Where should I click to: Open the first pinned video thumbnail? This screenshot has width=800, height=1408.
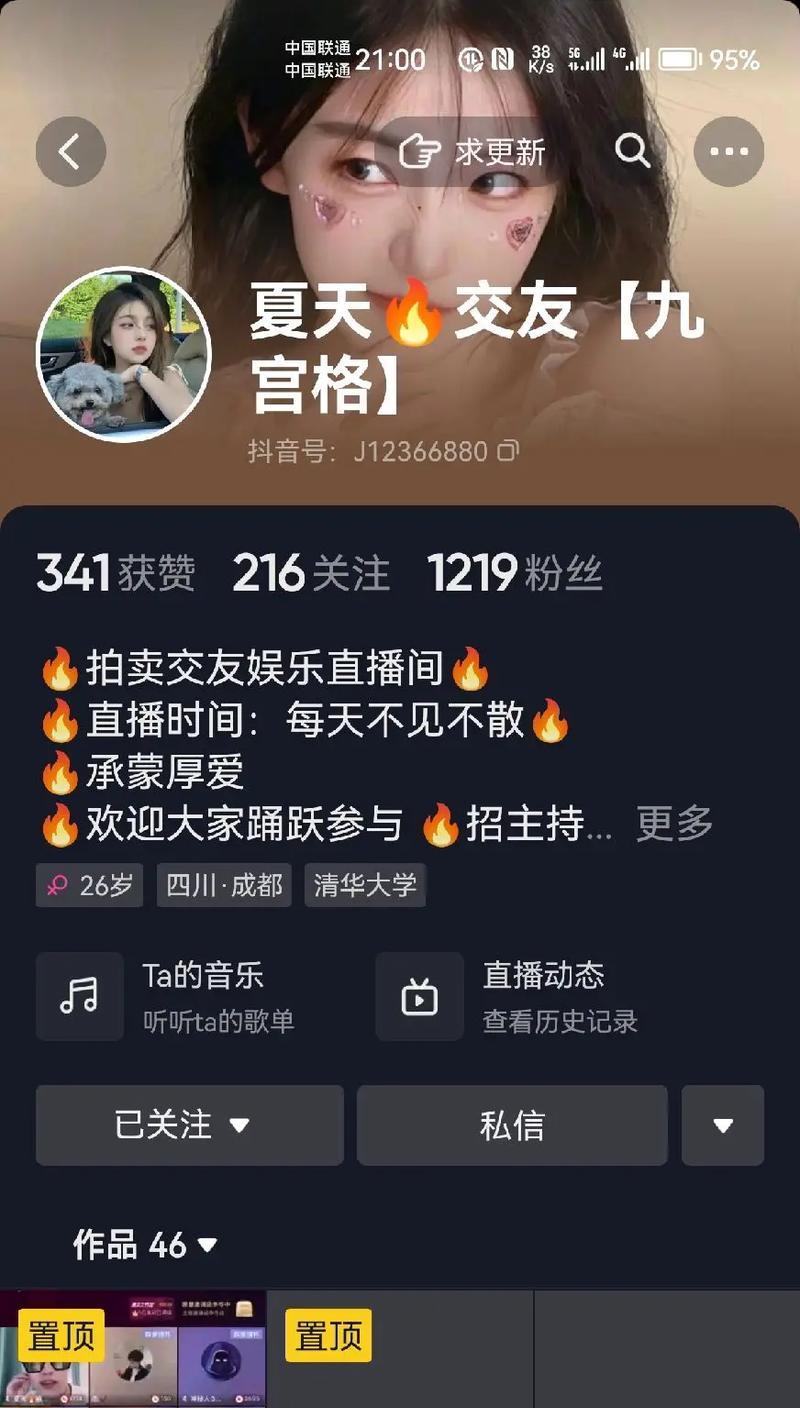tap(133, 1348)
